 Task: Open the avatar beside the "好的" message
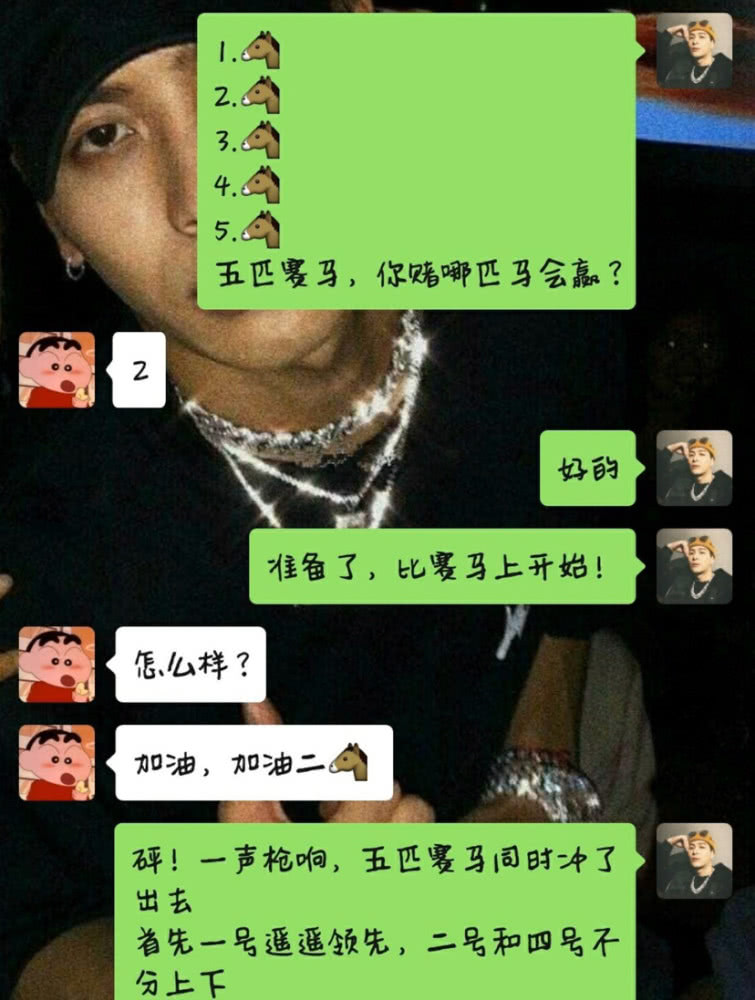point(694,468)
